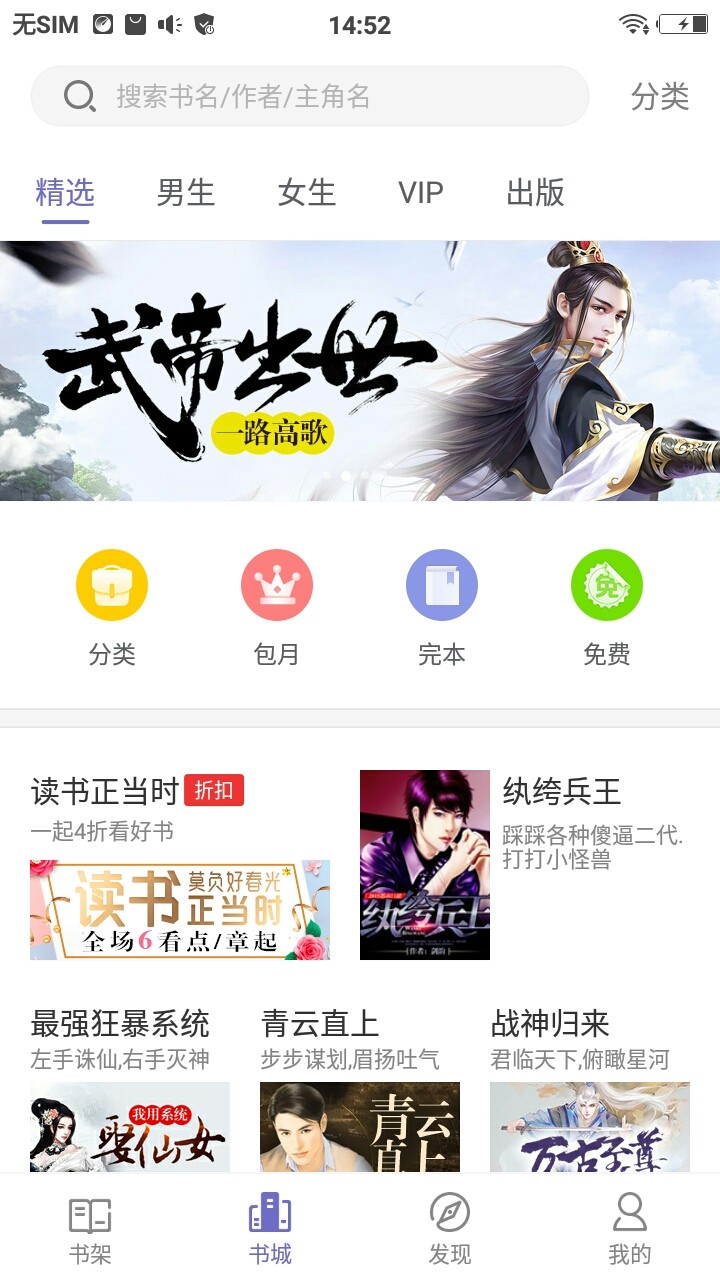
Task: Tap the search magnifier icon
Action: (78, 96)
